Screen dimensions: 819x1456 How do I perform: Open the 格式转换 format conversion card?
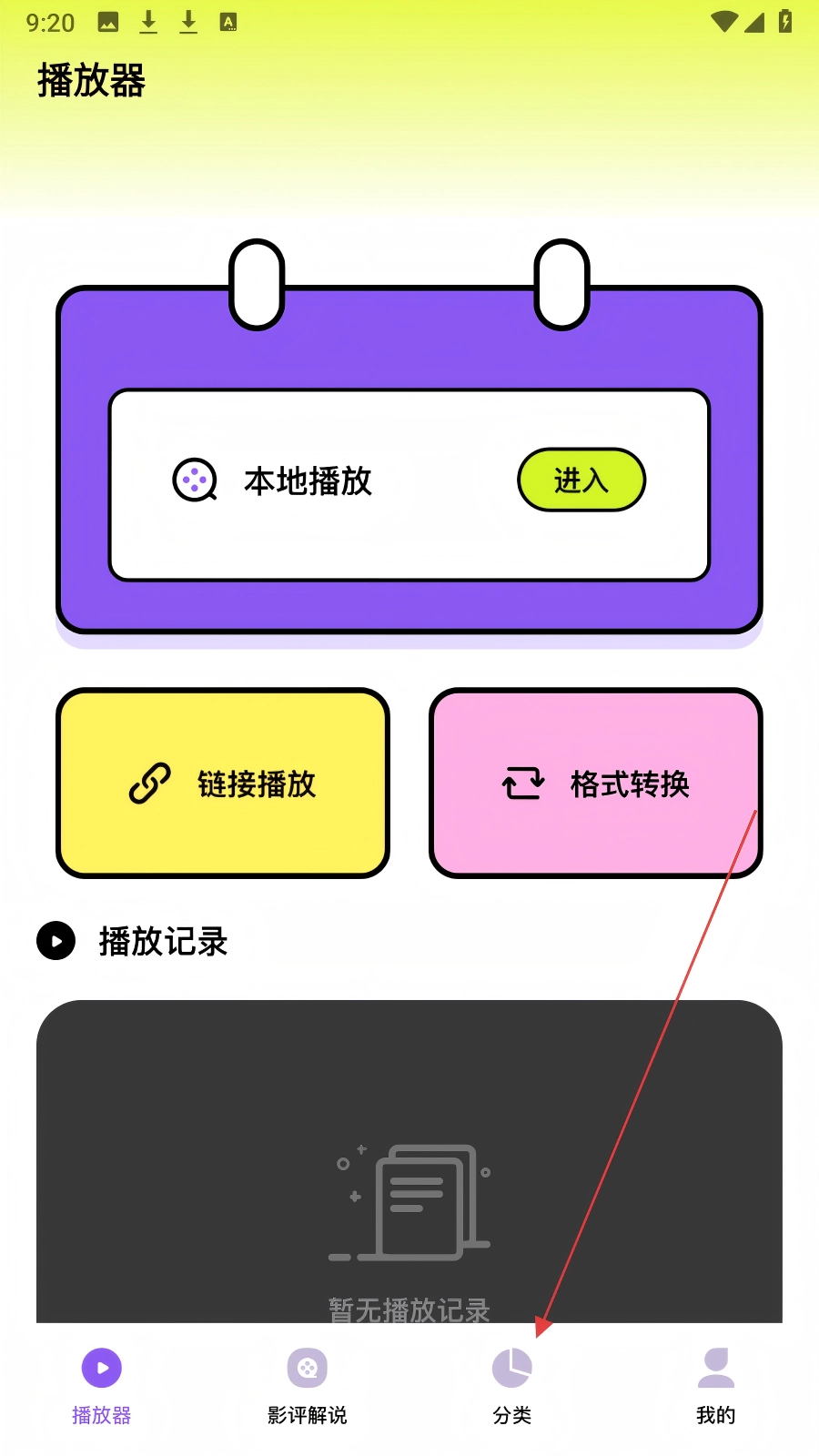(595, 784)
